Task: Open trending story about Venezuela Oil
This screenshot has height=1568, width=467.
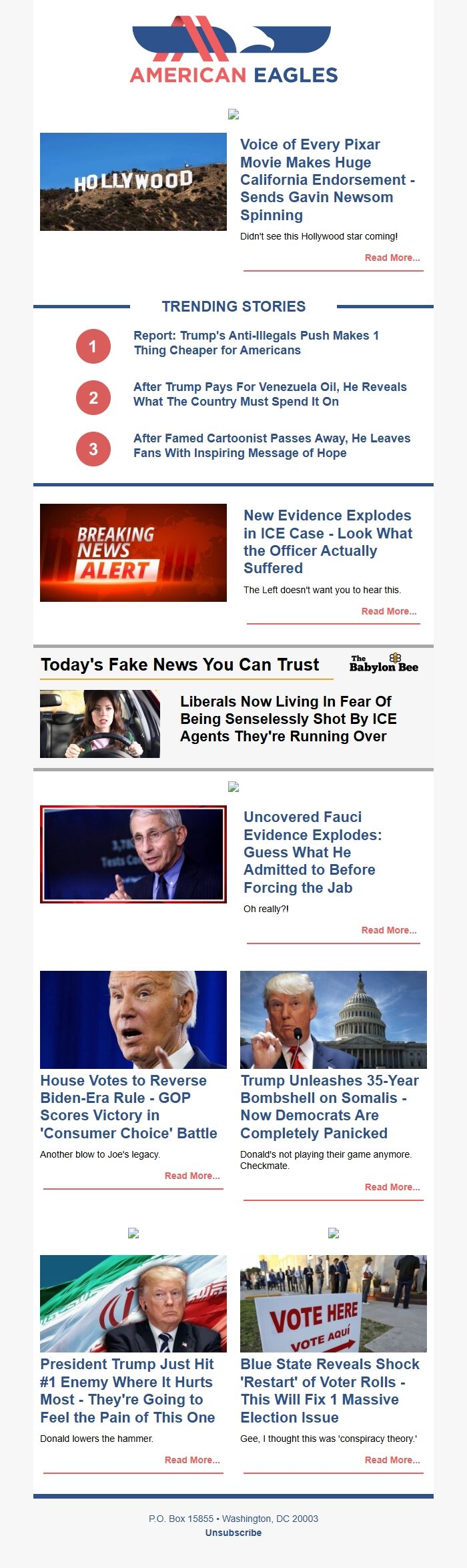Action: click(x=270, y=394)
